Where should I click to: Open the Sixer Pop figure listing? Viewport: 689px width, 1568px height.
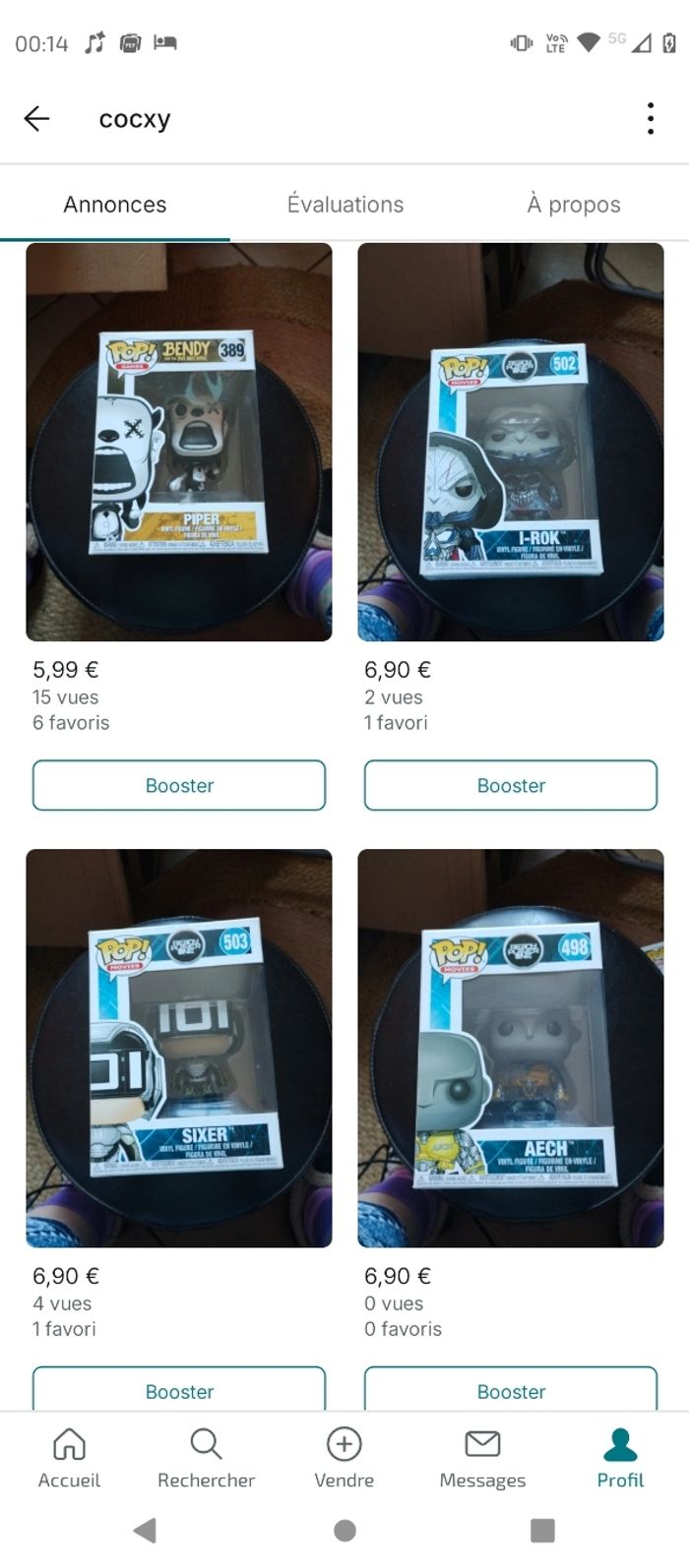tap(178, 1048)
